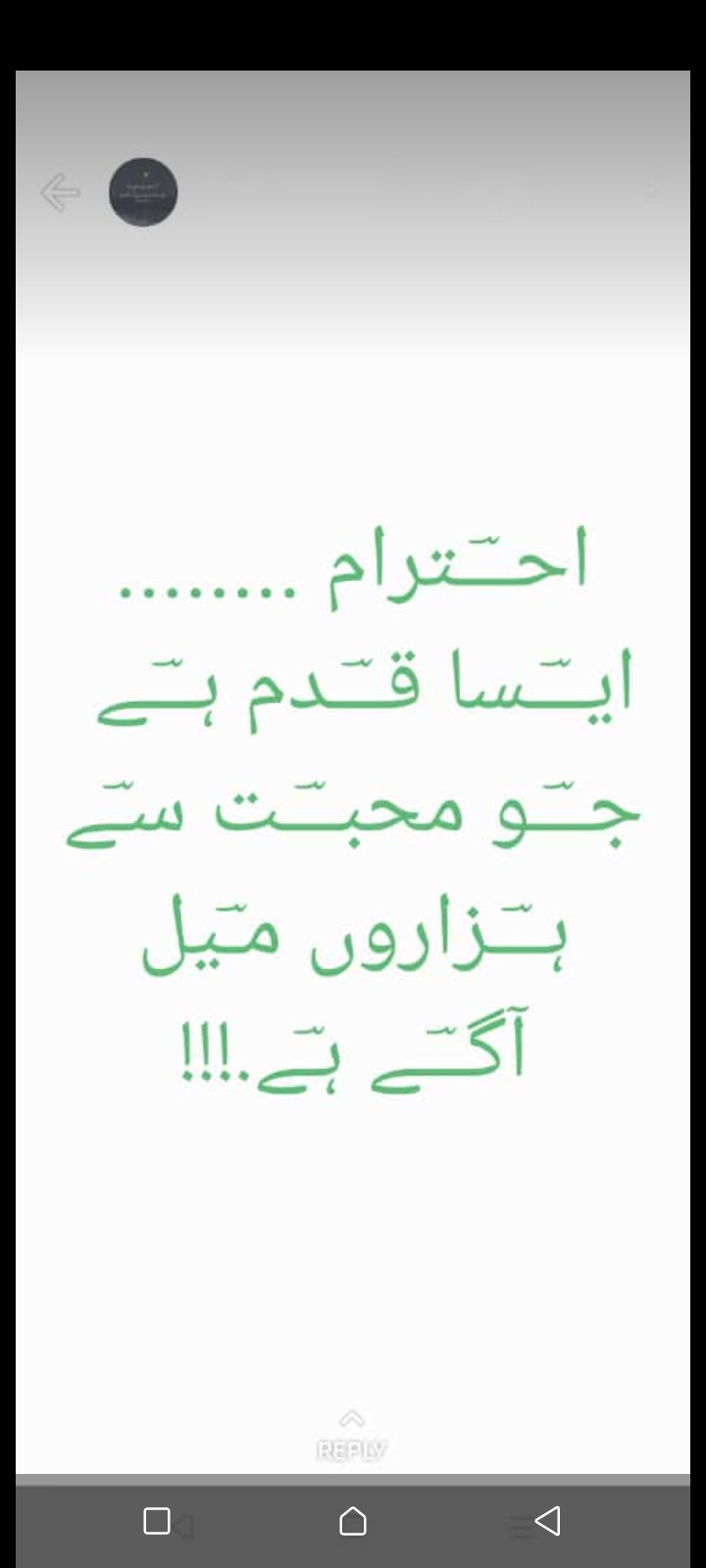706x1568 pixels.
Task: Open recent apps via the square button
Action: click(x=157, y=1521)
